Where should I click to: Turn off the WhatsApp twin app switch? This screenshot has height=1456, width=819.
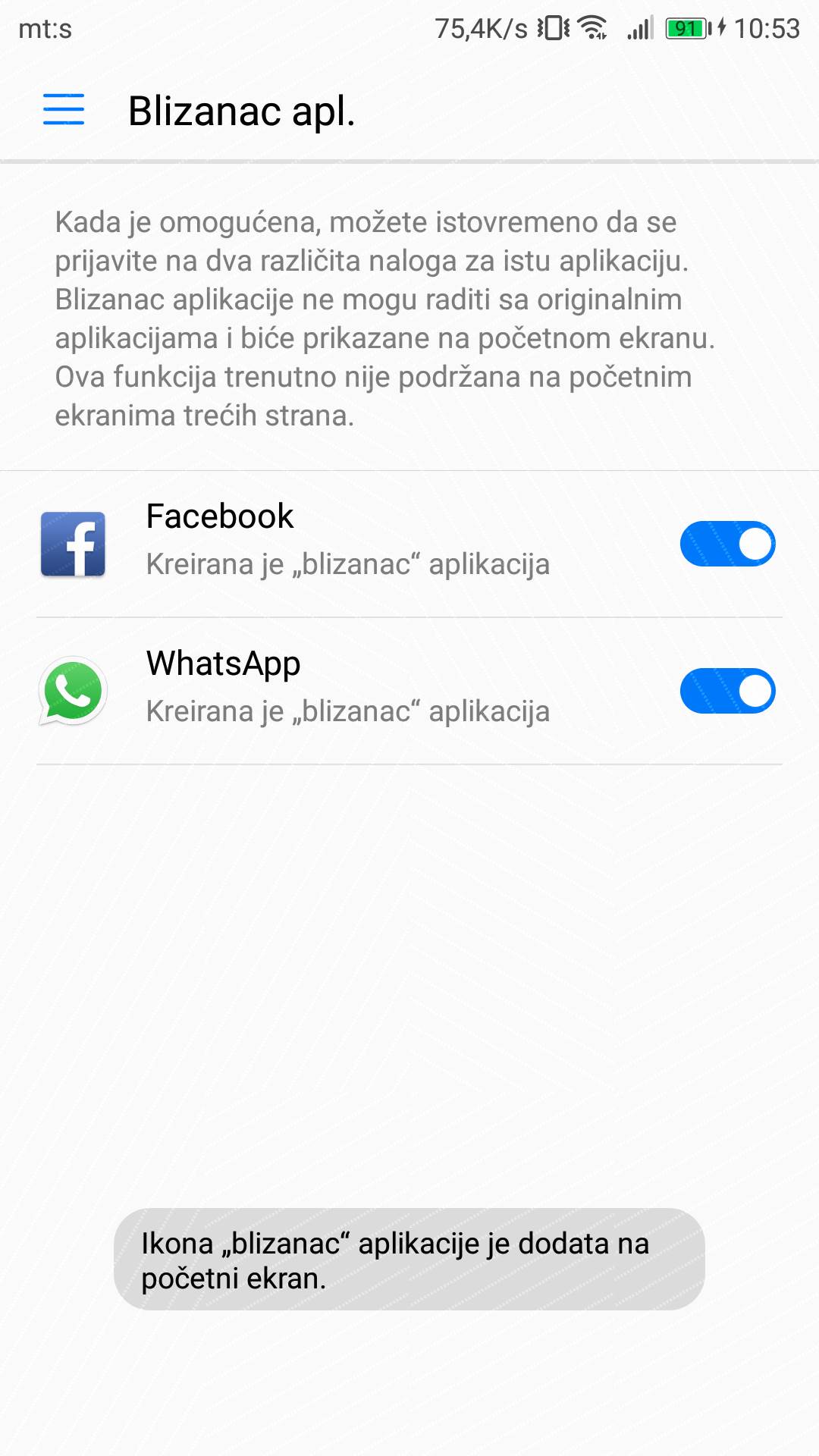click(x=727, y=691)
